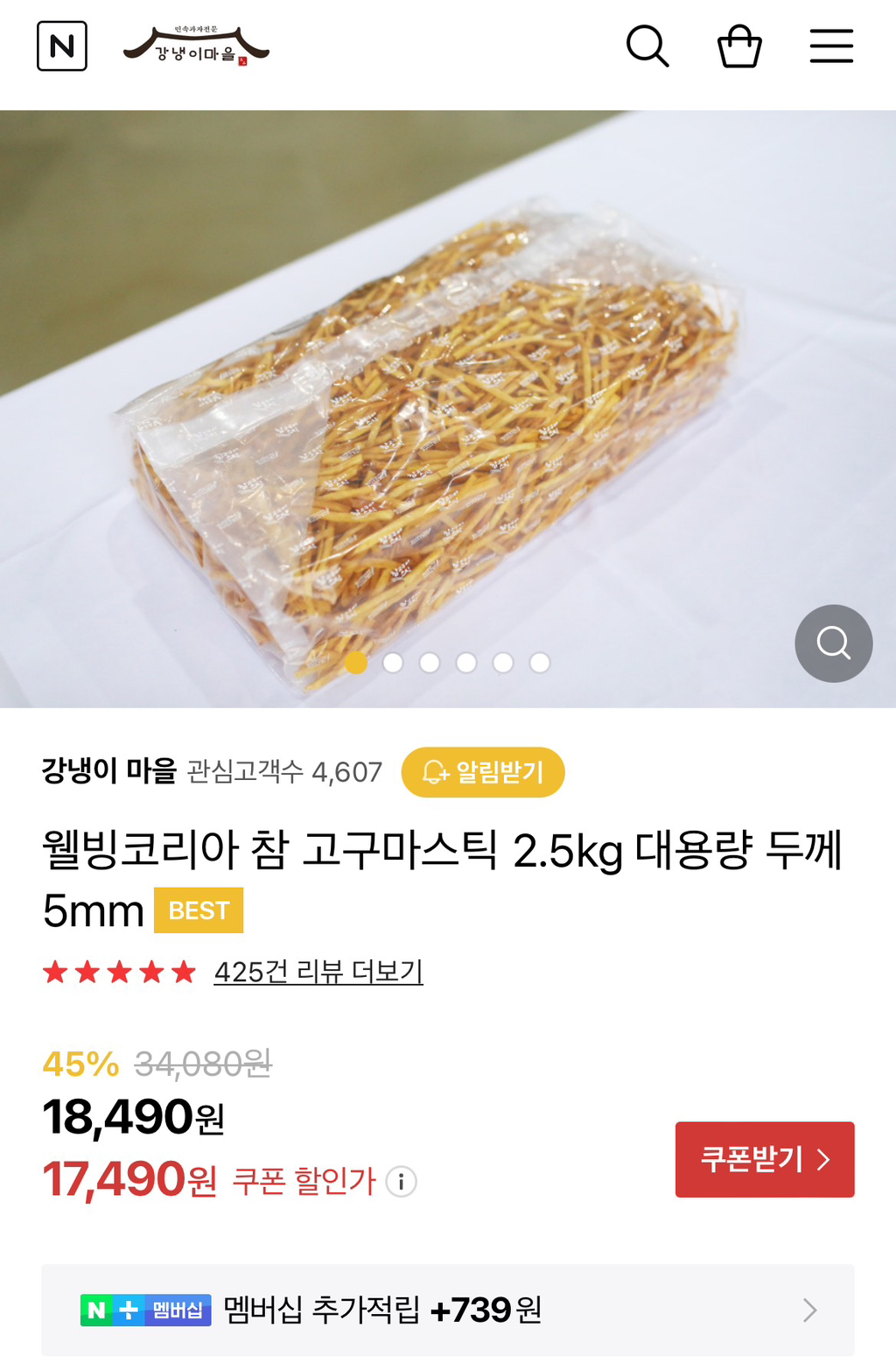Click the Naver Pay plus icon in membership banner

(128, 1310)
